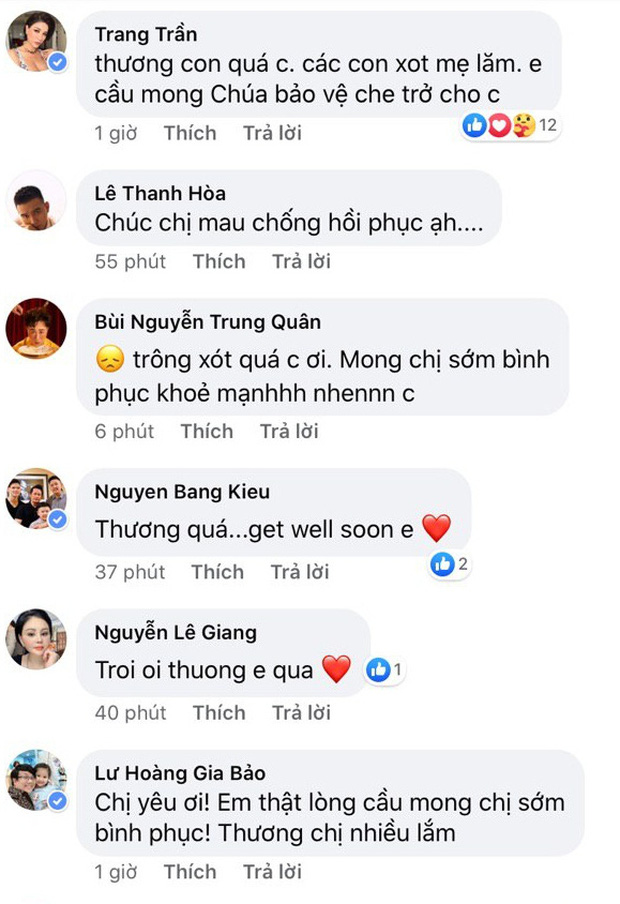Like Nguyễn Lê Giang's comment
Screen dimensions: 620x904
click(x=219, y=713)
